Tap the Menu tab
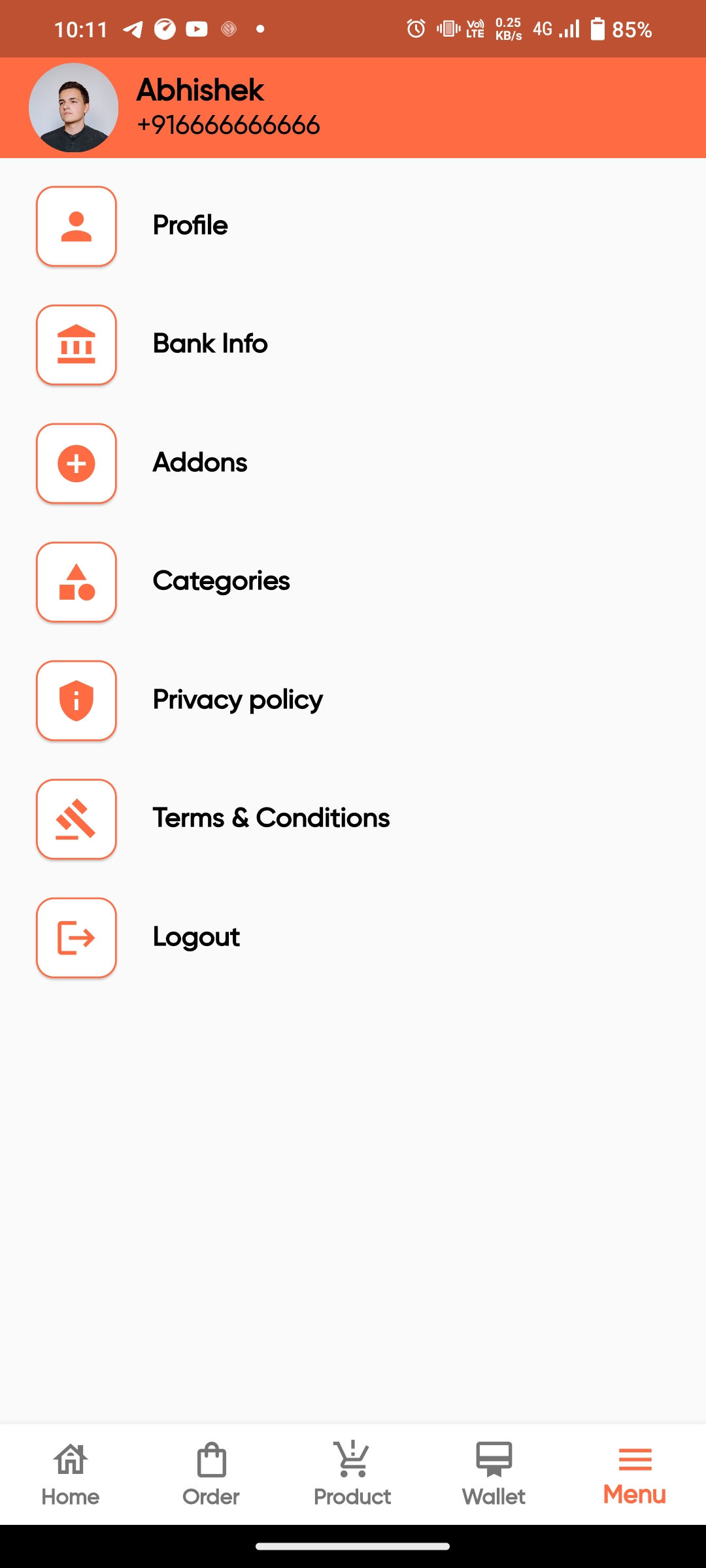This screenshot has height=1568, width=706. [x=634, y=1475]
